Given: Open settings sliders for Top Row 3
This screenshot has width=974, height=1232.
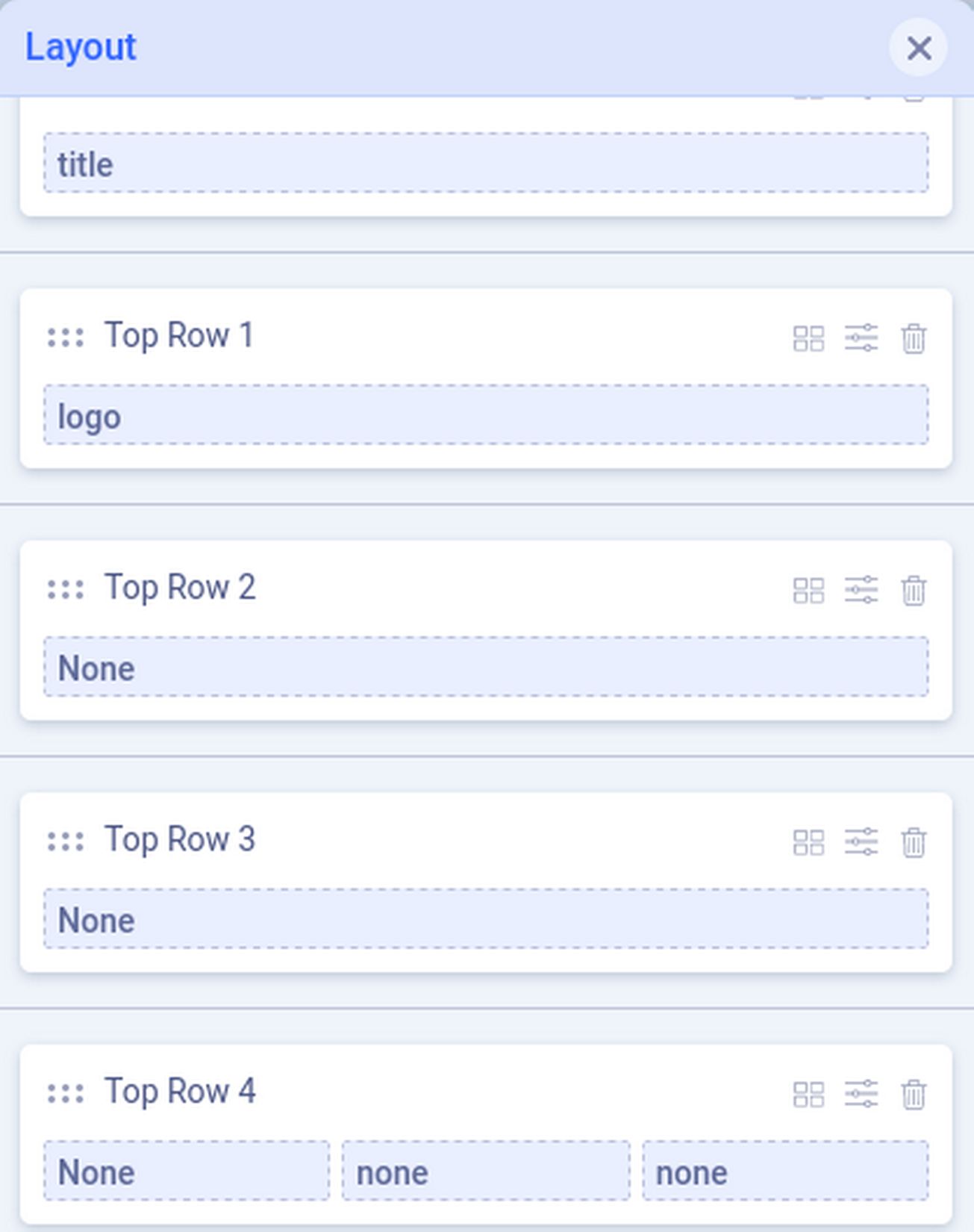Looking at the screenshot, I should [x=861, y=842].
